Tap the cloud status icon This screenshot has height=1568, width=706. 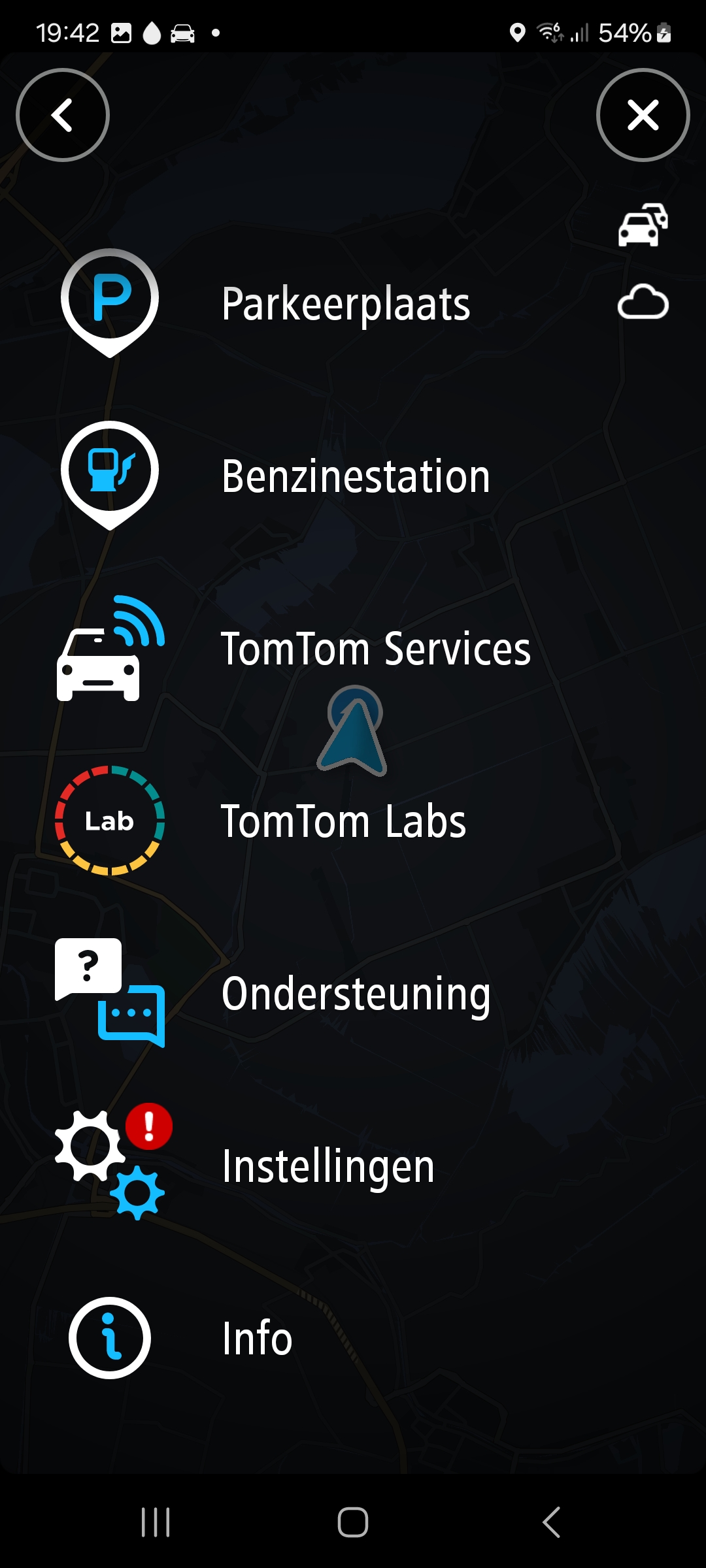[643, 302]
